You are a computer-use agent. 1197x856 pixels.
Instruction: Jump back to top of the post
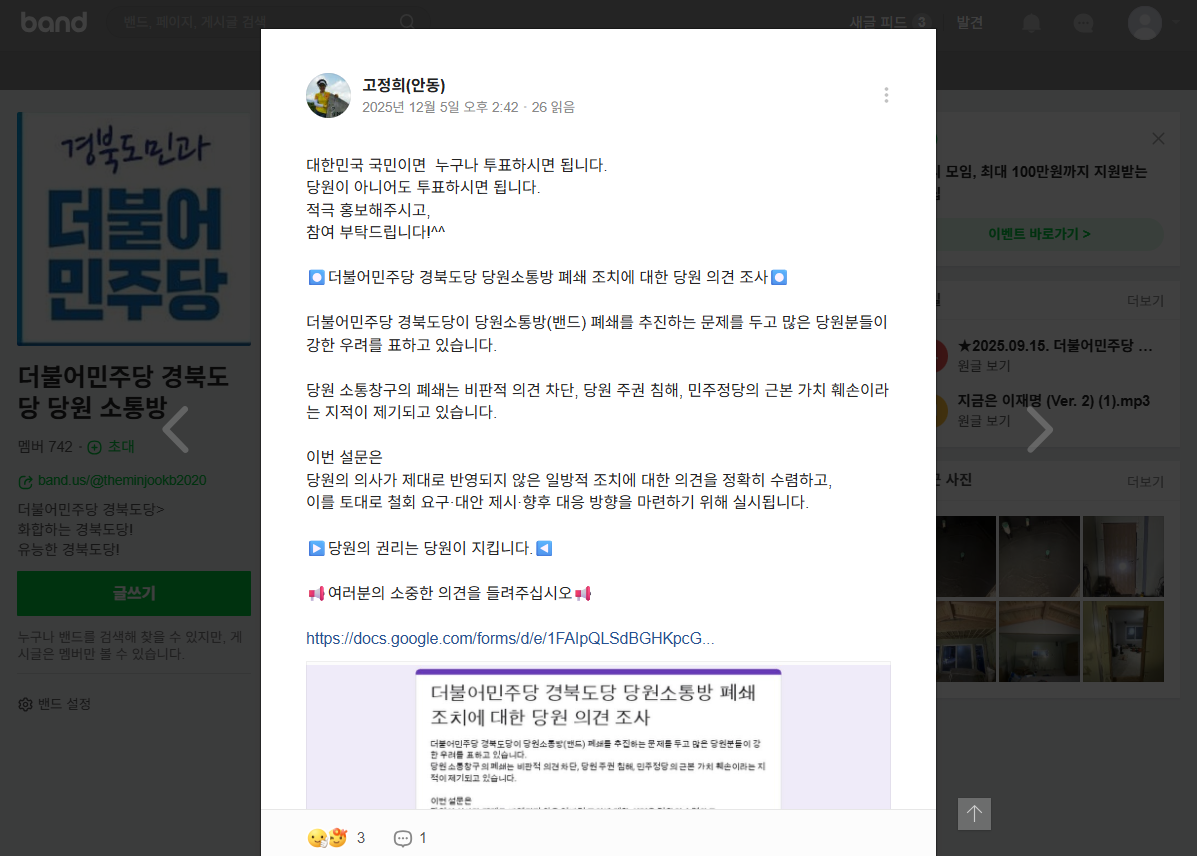[x=974, y=814]
